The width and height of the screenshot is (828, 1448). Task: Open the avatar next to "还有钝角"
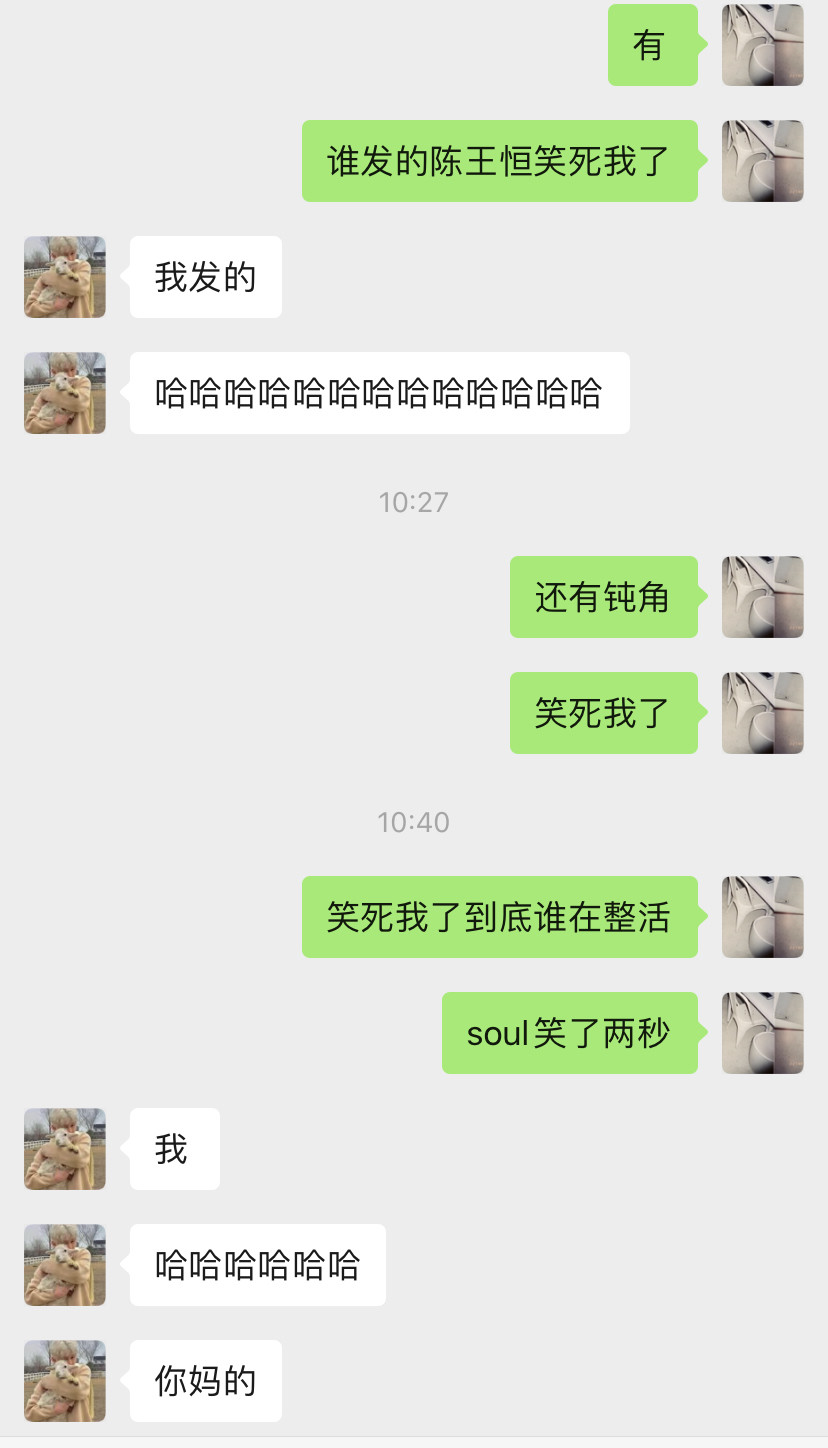coord(762,597)
